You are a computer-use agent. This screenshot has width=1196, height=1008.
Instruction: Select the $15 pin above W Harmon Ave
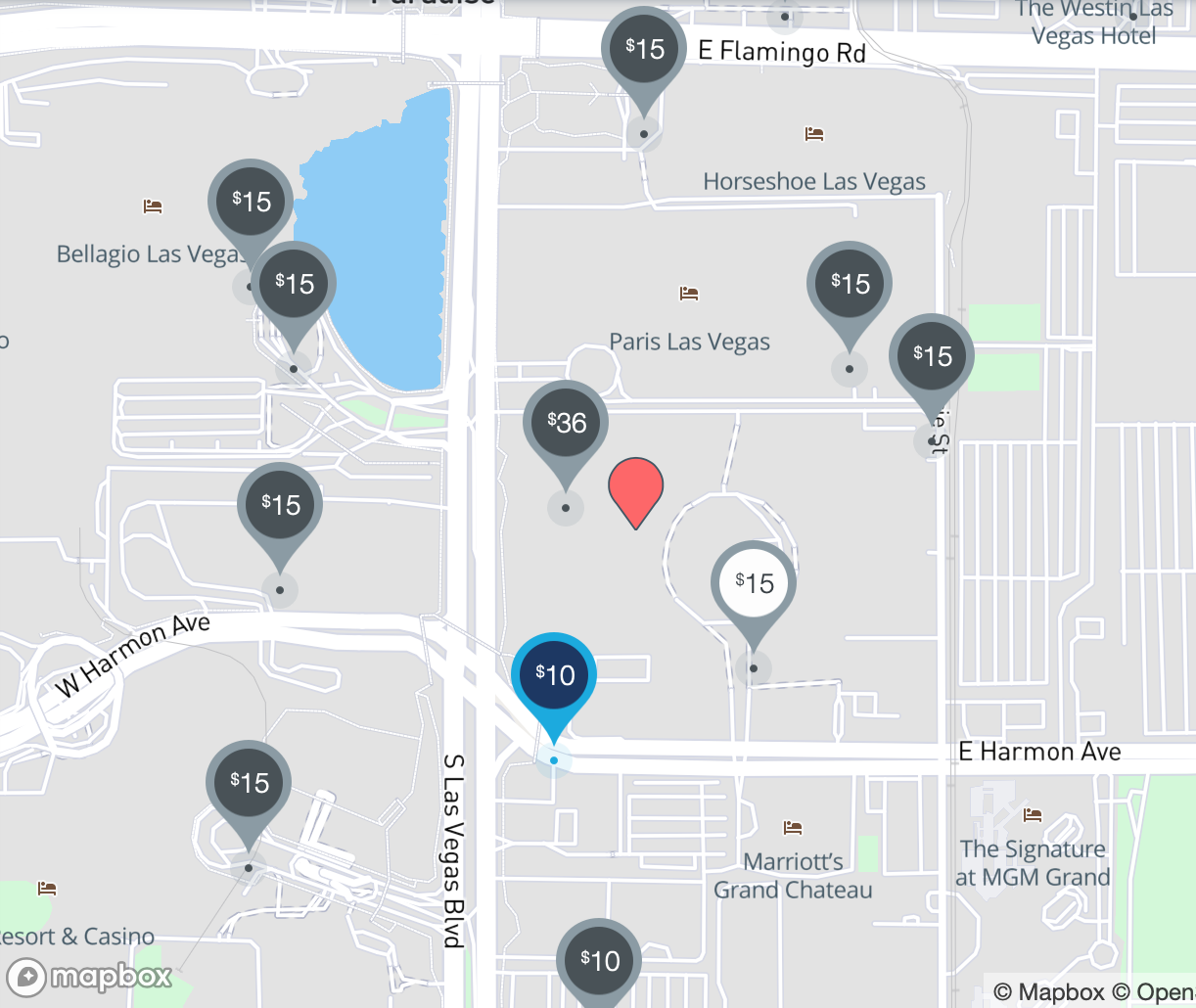(280, 506)
